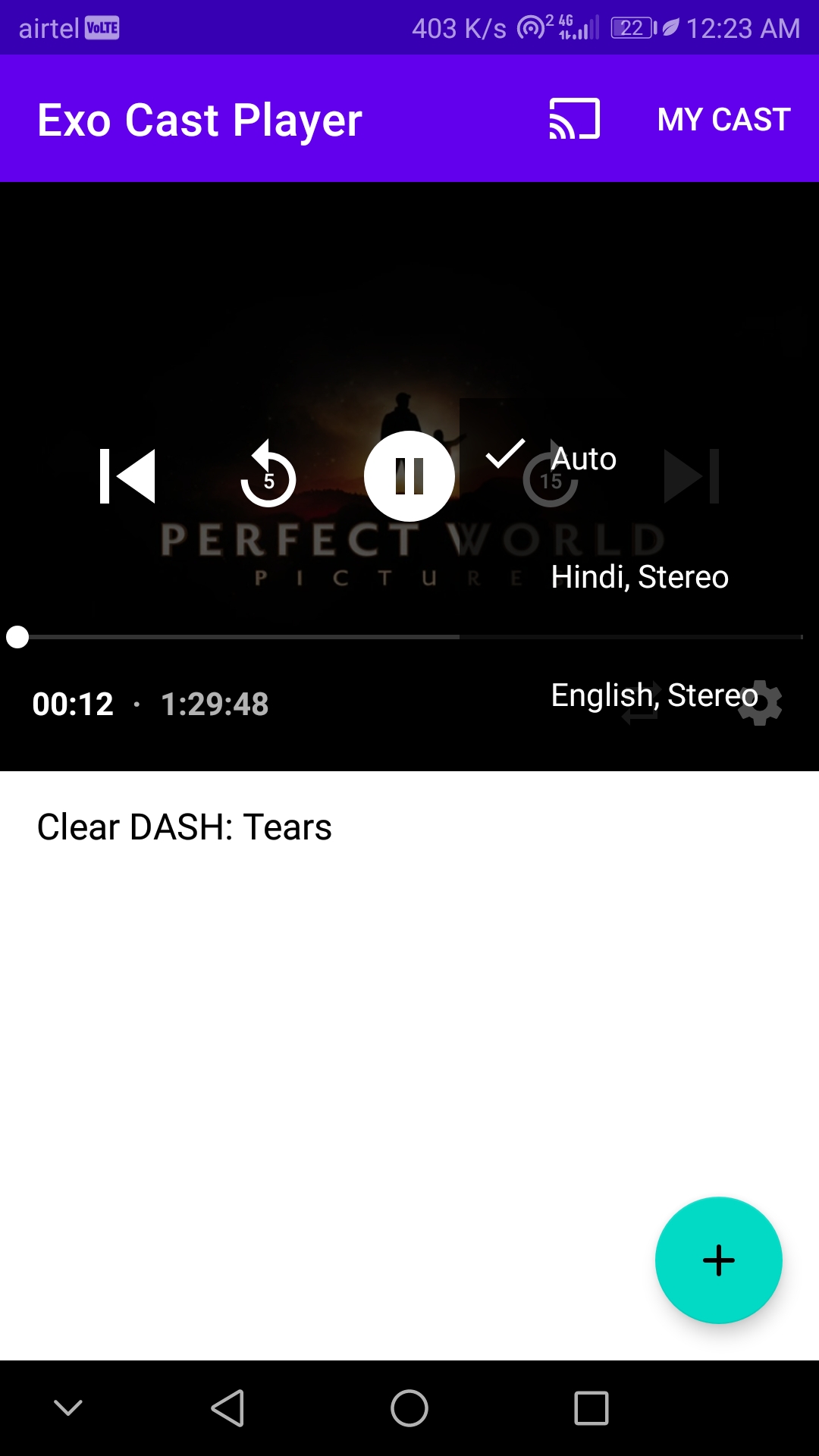The height and width of the screenshot is (1456, 819).
Task: Add a new media item with the plus button
Action: click(718, 1260)
